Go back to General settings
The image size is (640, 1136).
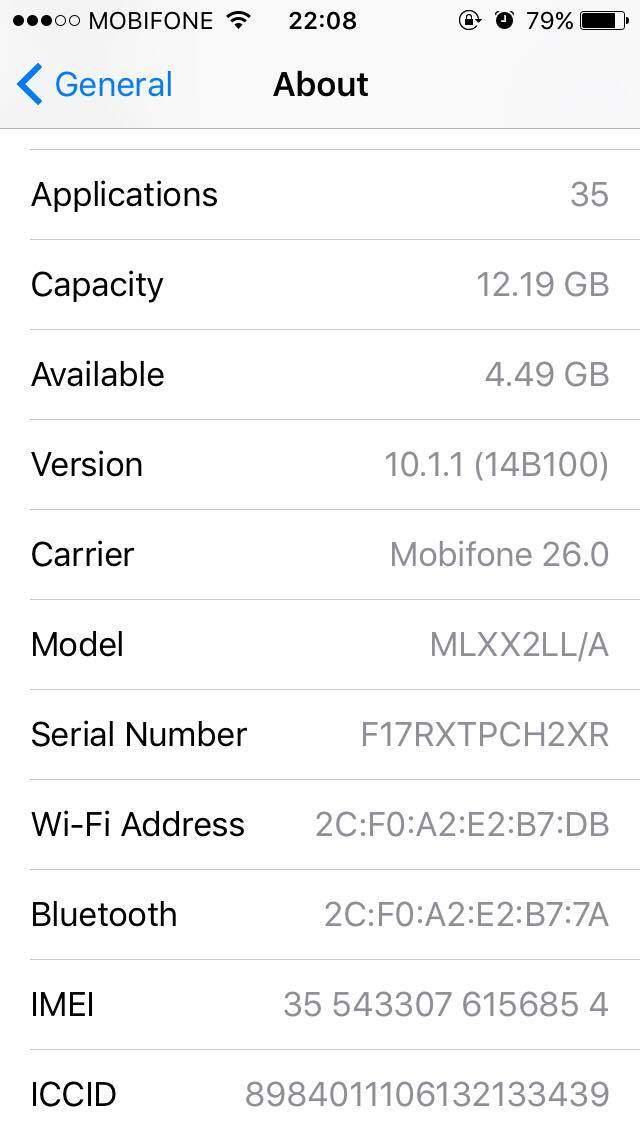[94, 85]
